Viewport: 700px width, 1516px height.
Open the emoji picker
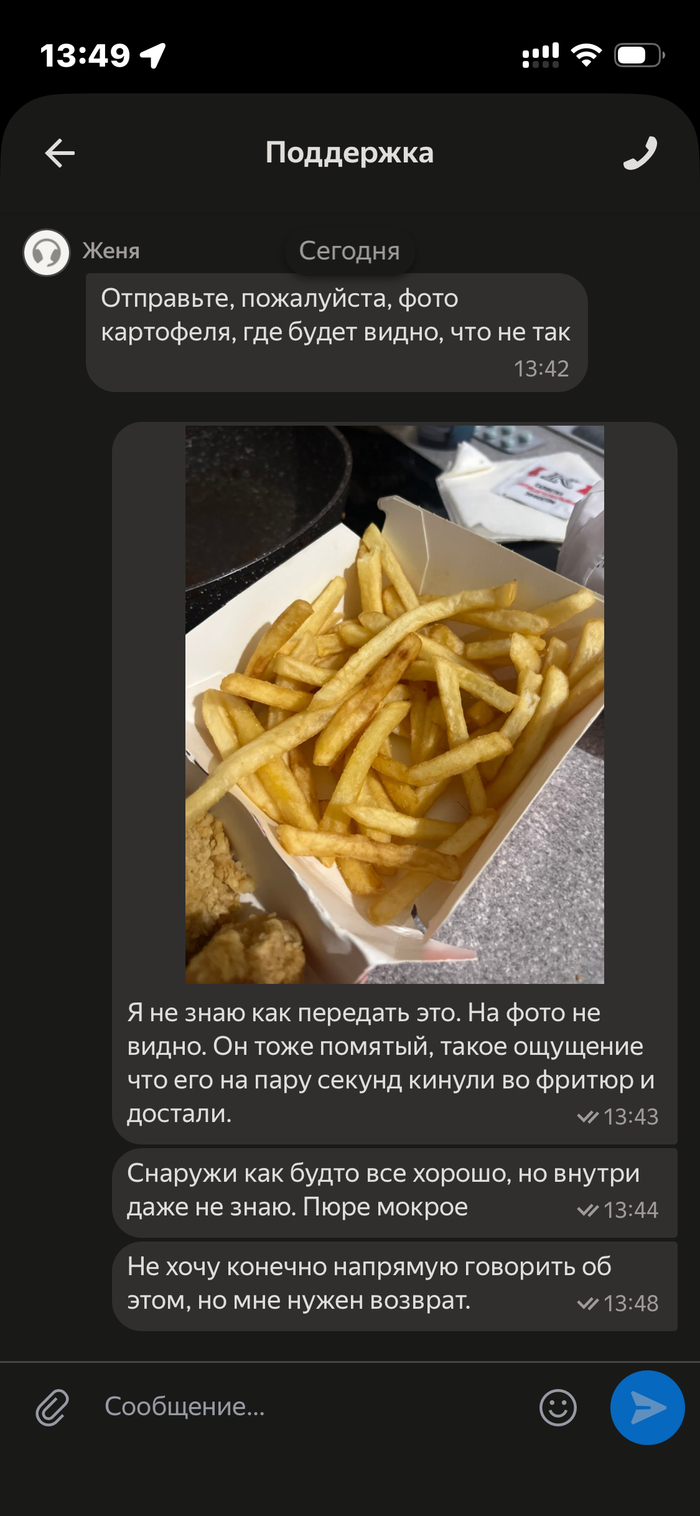(558, 1407)
